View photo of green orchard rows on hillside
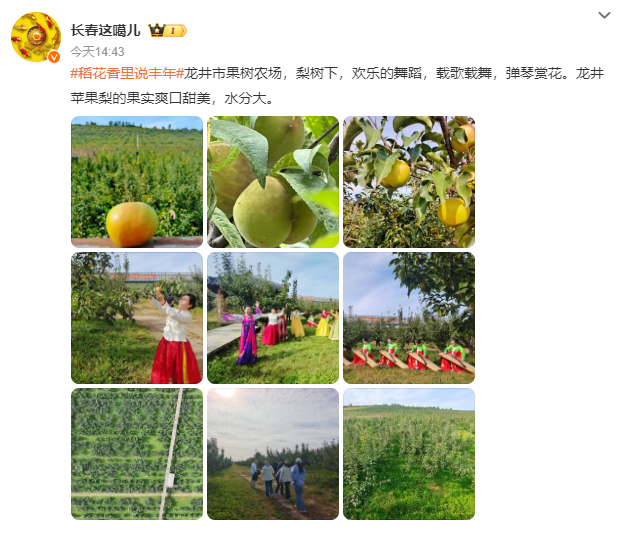 click(x=409, y=454)
